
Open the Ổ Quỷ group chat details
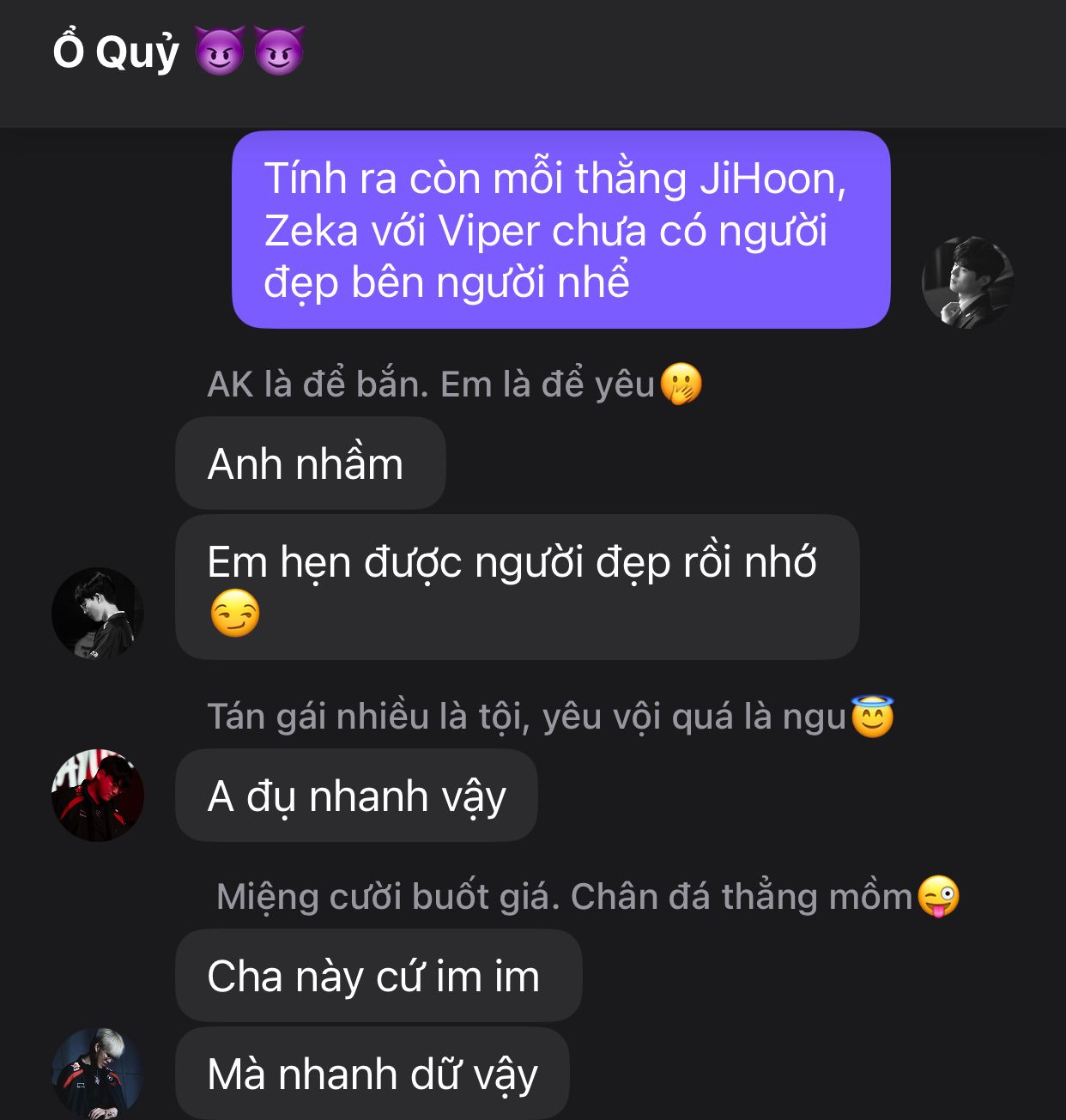pos(178,51)
